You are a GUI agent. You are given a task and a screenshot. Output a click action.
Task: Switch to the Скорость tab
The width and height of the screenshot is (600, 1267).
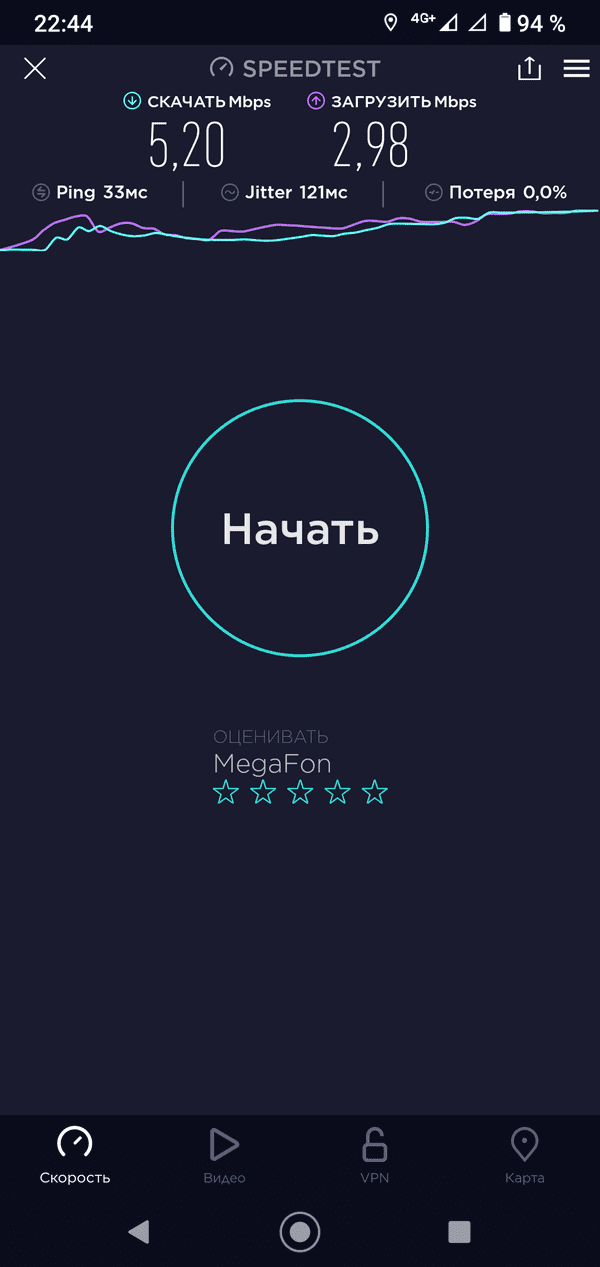pyautogui.click(x=75, y=1155)
